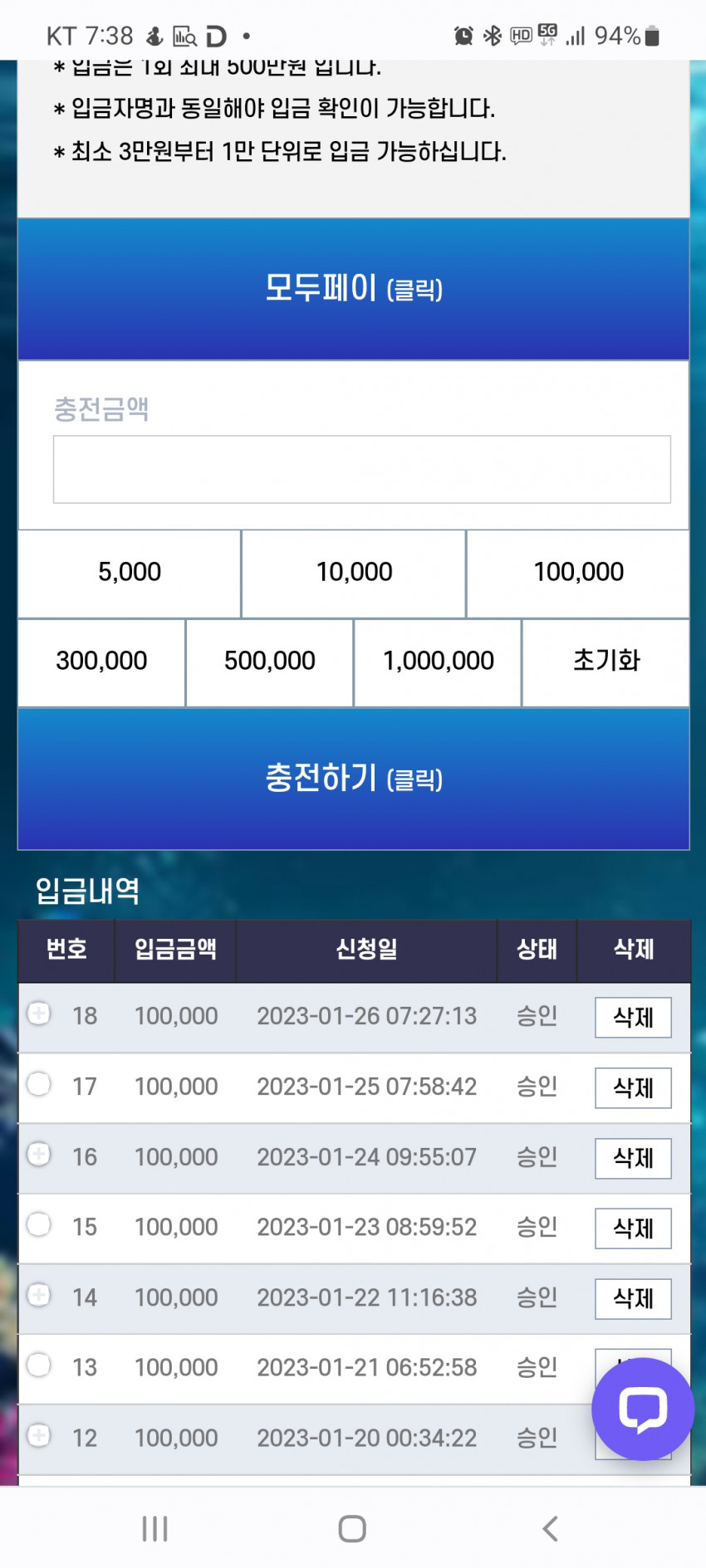Select the 1,000,000 amount button
Viewport: 706px width, 1568px height.
438,662
